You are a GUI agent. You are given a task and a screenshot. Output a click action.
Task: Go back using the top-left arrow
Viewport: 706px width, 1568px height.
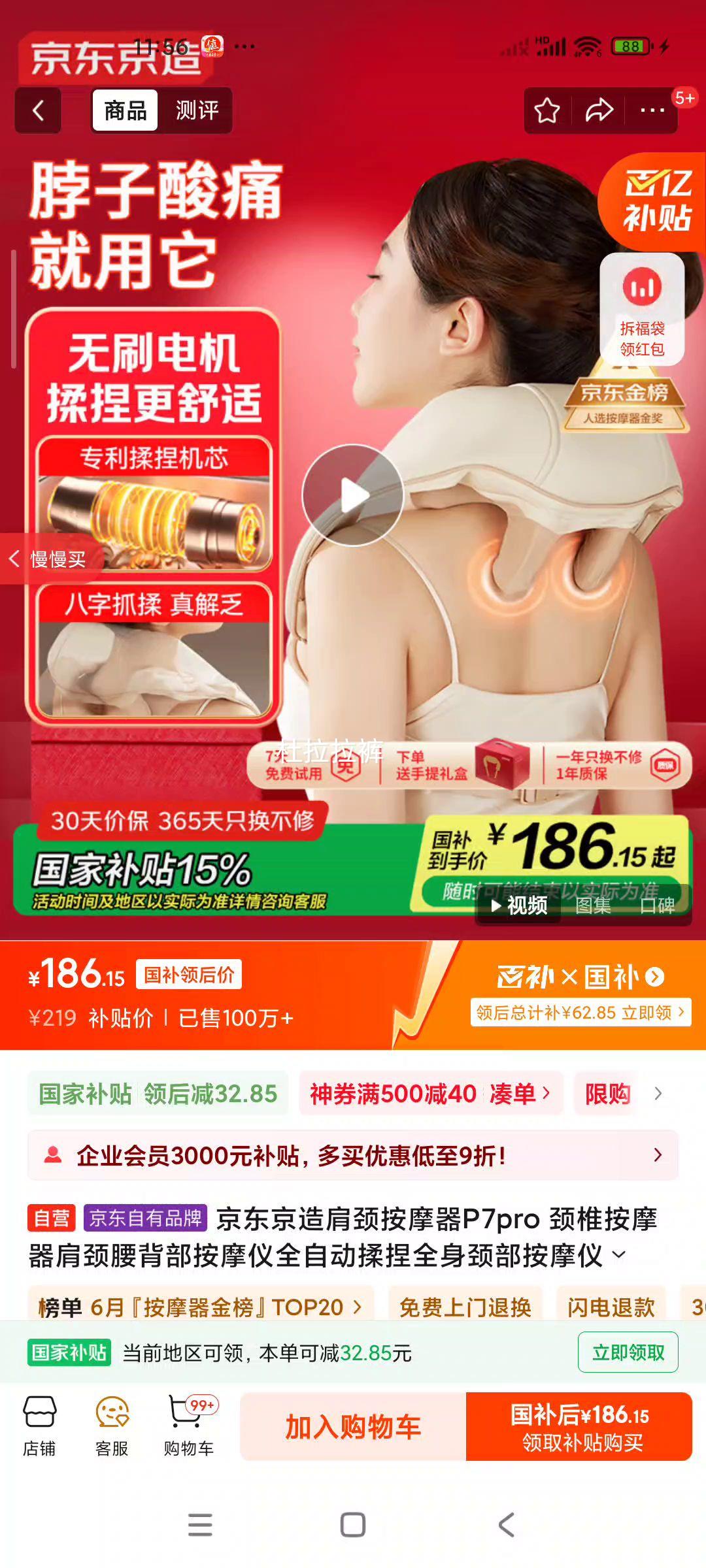(39, 110)
